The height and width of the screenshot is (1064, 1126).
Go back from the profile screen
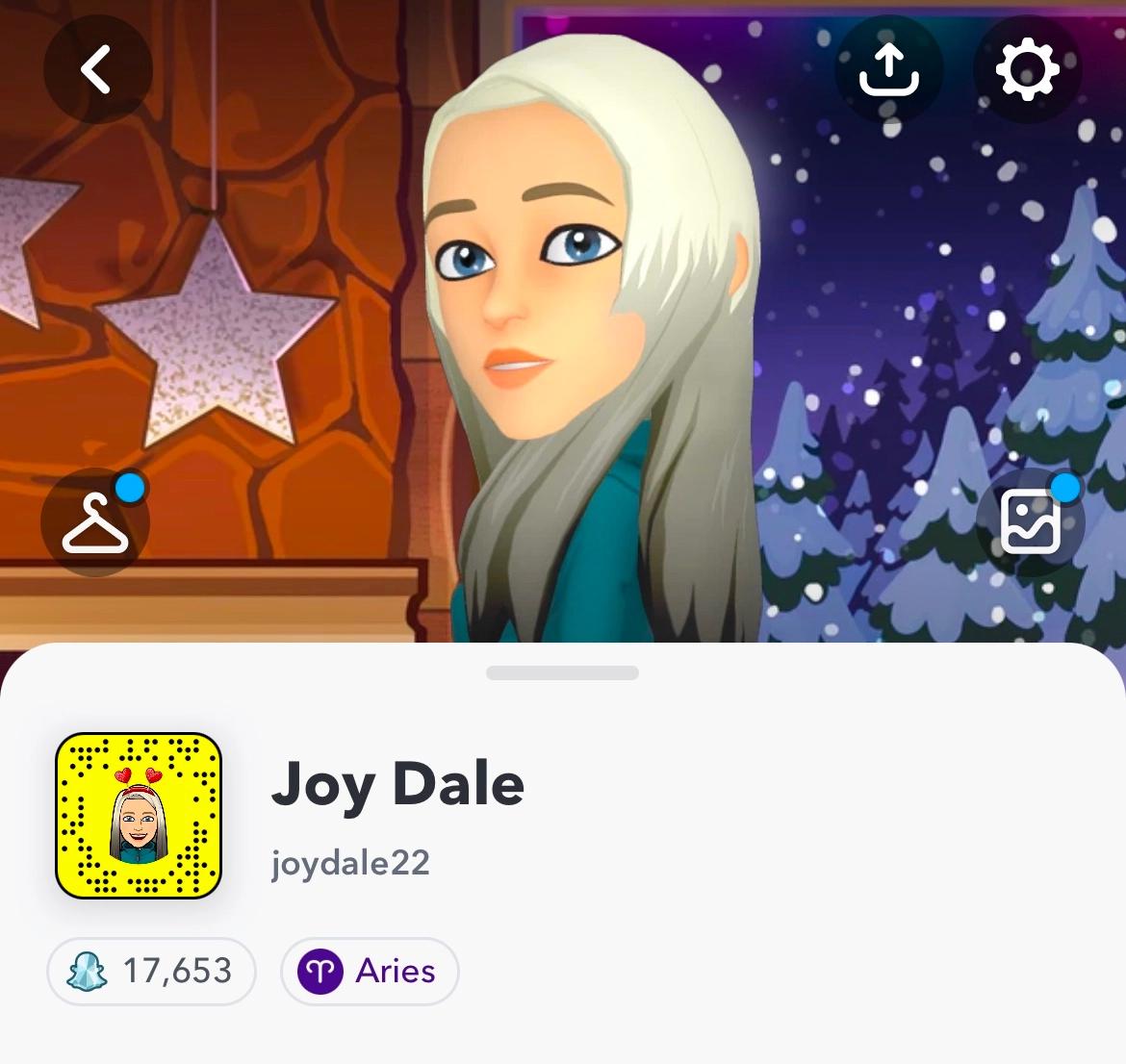coord(97,69)
